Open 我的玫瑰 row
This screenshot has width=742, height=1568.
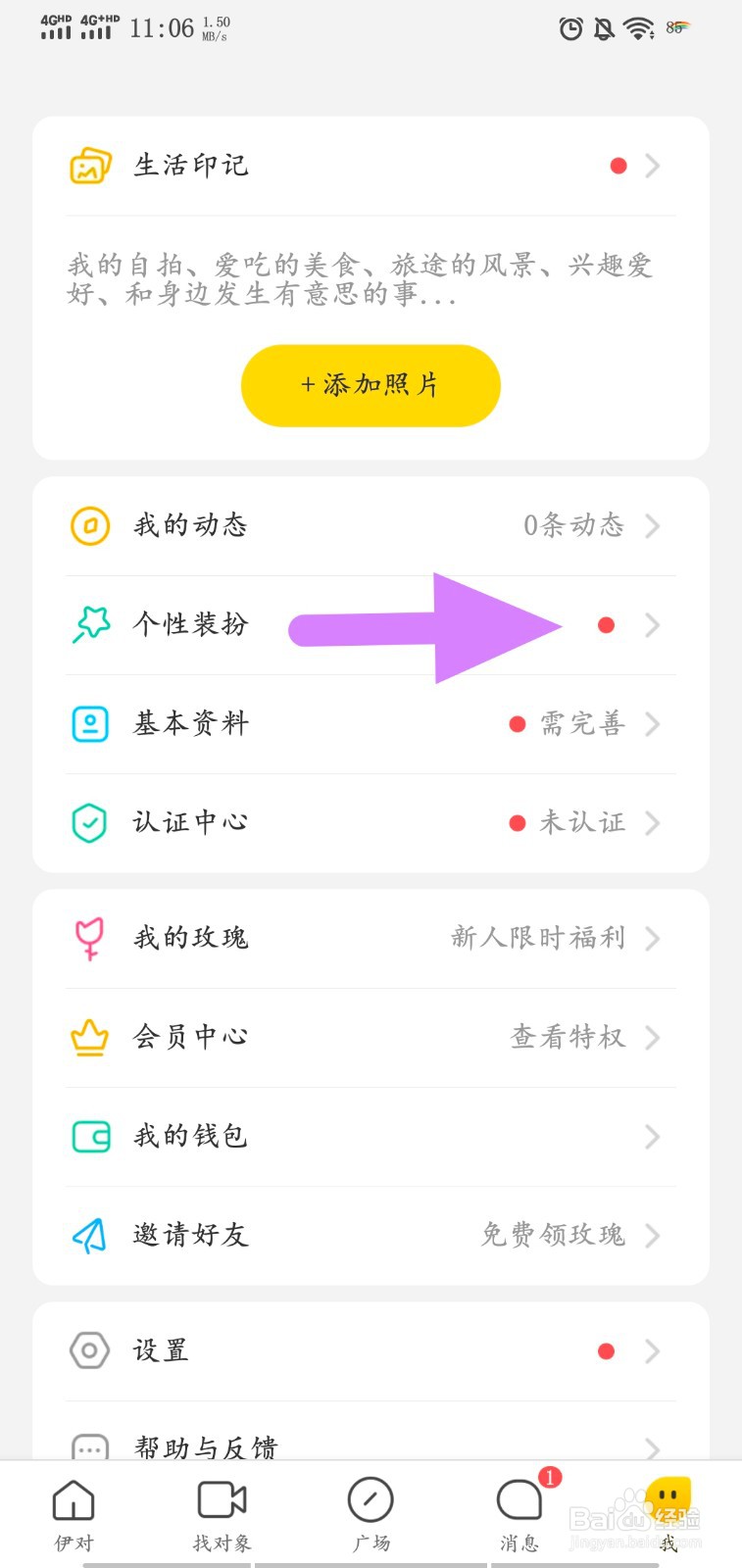pyautogui.click(x=371, y=939)
